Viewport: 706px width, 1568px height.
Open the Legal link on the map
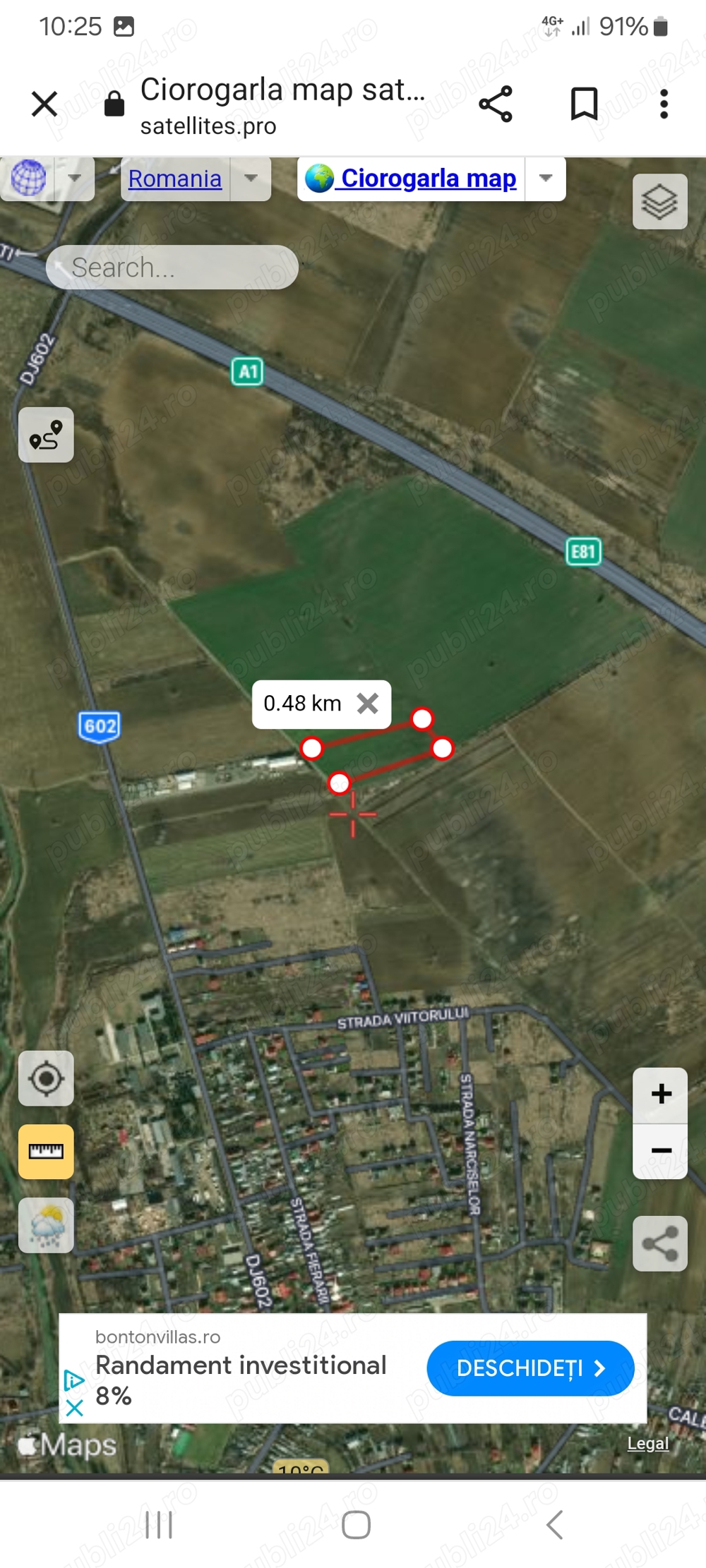tap(647, 1444)
